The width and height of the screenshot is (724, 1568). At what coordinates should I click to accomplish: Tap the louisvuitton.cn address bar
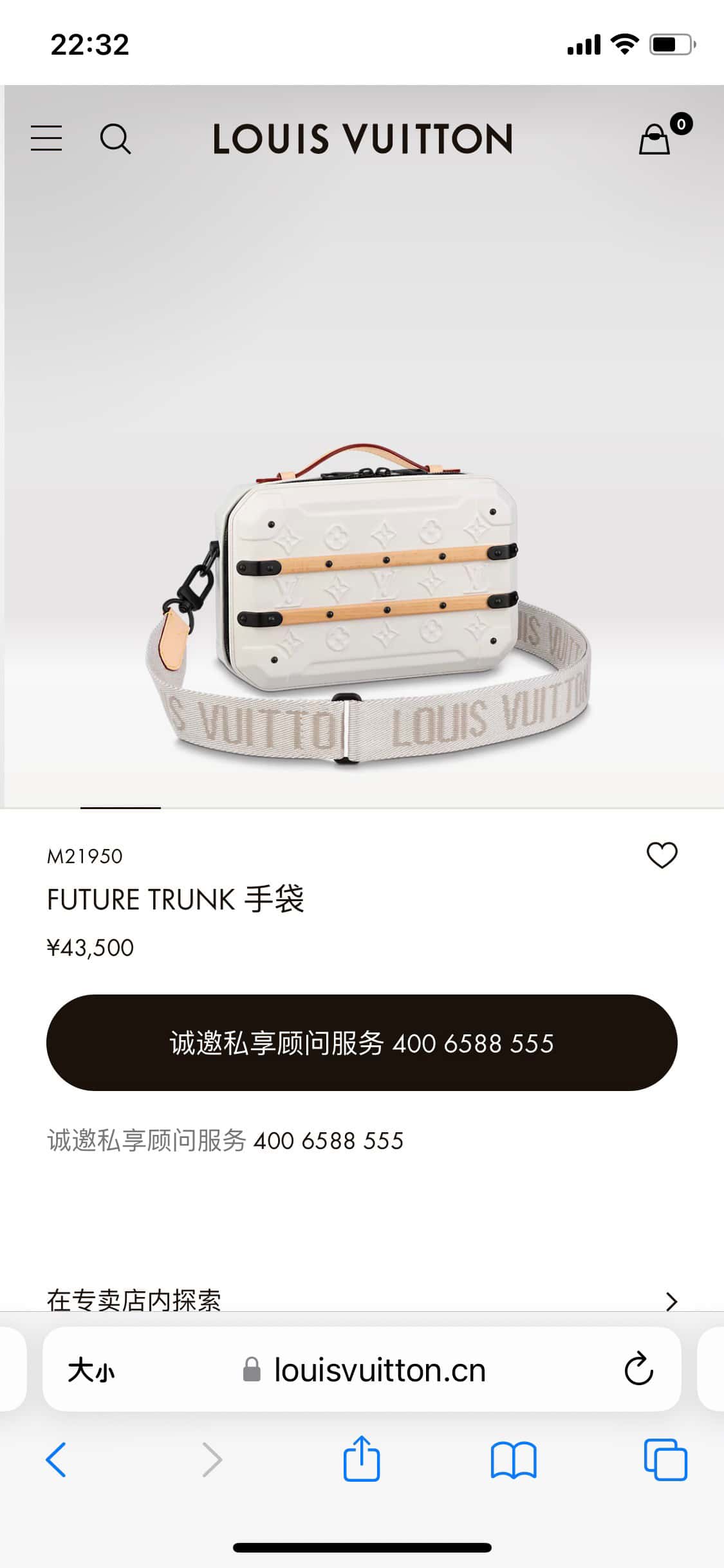(x=380, y=1370)
